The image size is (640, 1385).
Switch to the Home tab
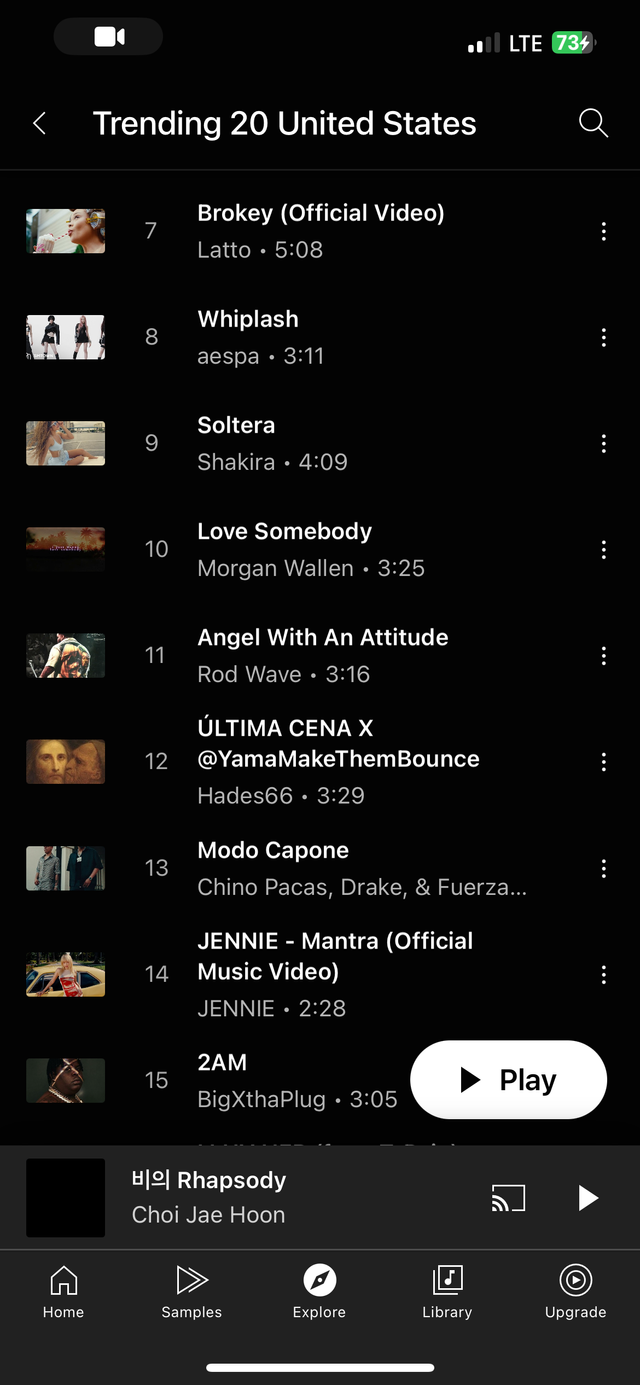63,1292
